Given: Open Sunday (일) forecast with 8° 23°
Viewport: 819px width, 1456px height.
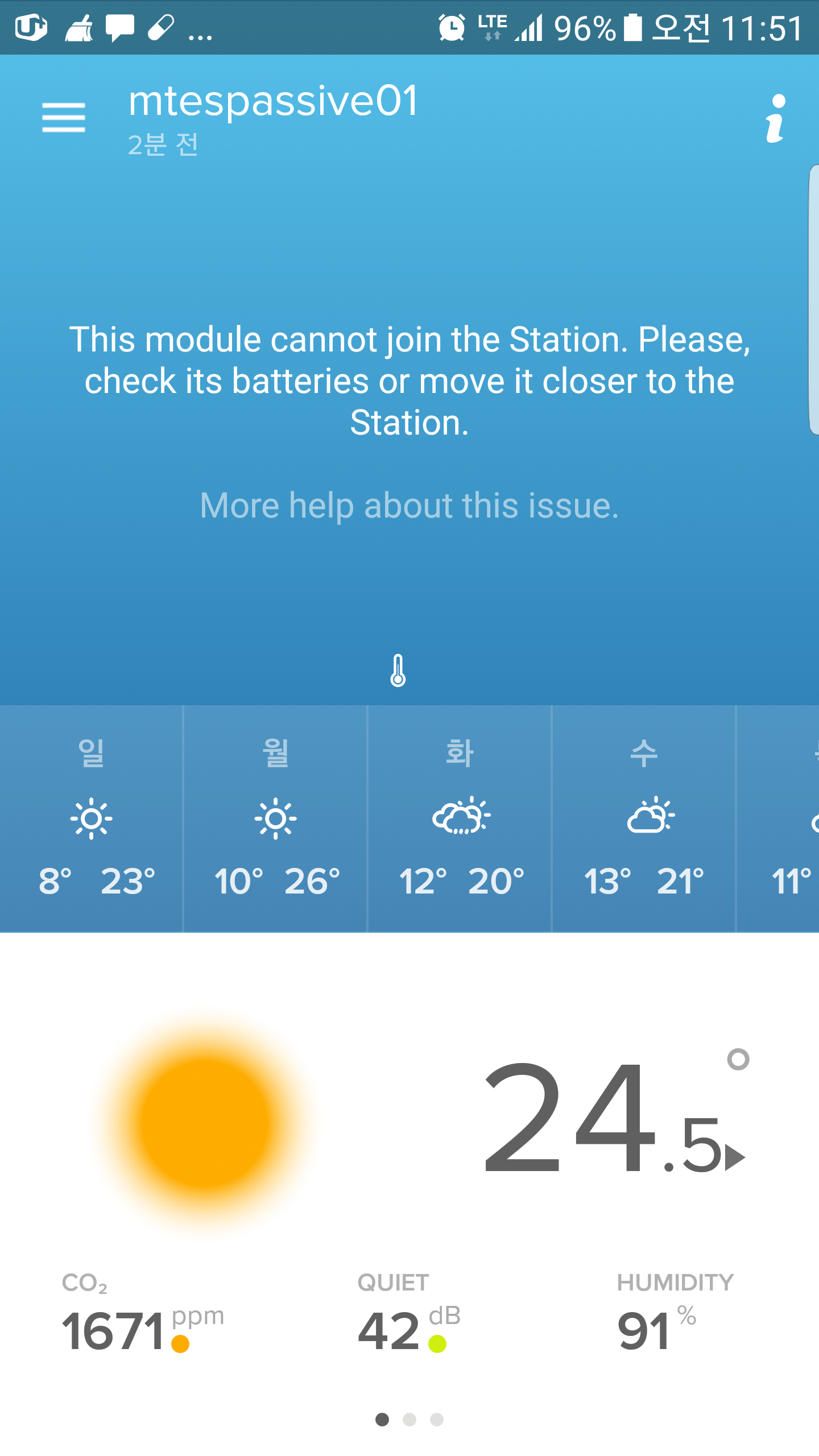Looking at the screenshot, I should pos(92,818).
